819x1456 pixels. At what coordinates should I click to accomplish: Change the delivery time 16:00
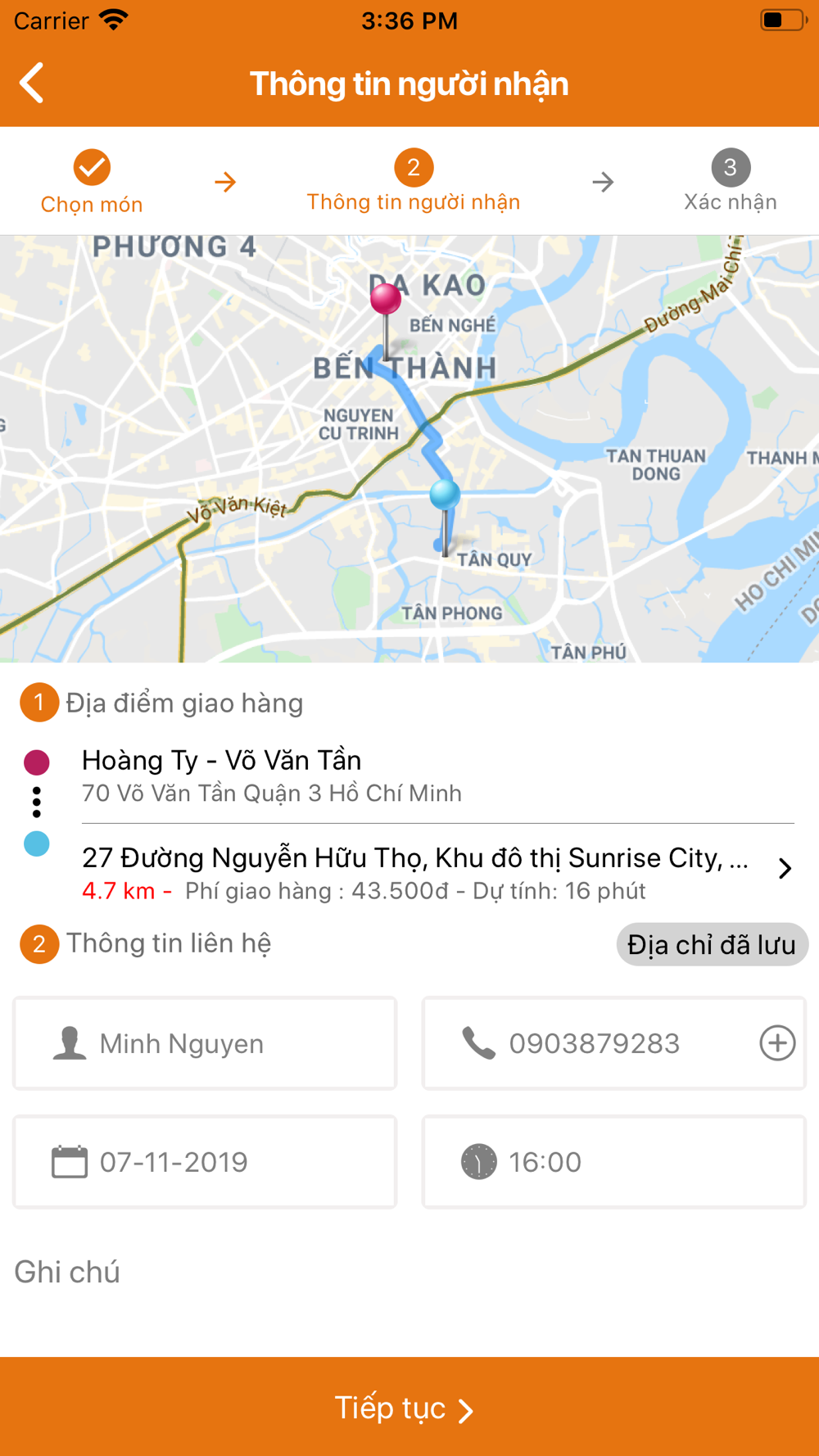pos(614,1161)
